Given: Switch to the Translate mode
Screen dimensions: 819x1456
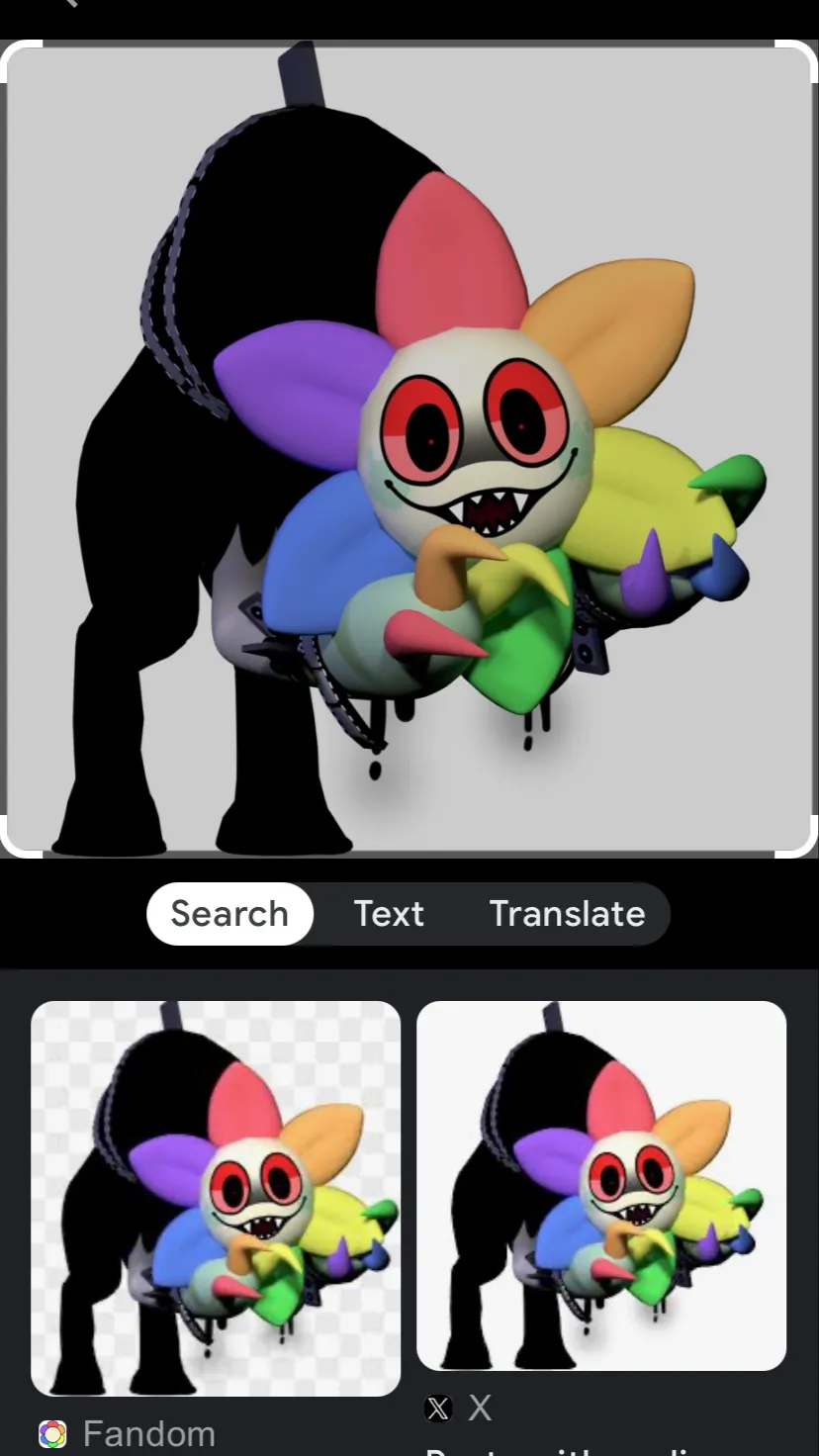Looking at the screenshot, I should (567, 914).
